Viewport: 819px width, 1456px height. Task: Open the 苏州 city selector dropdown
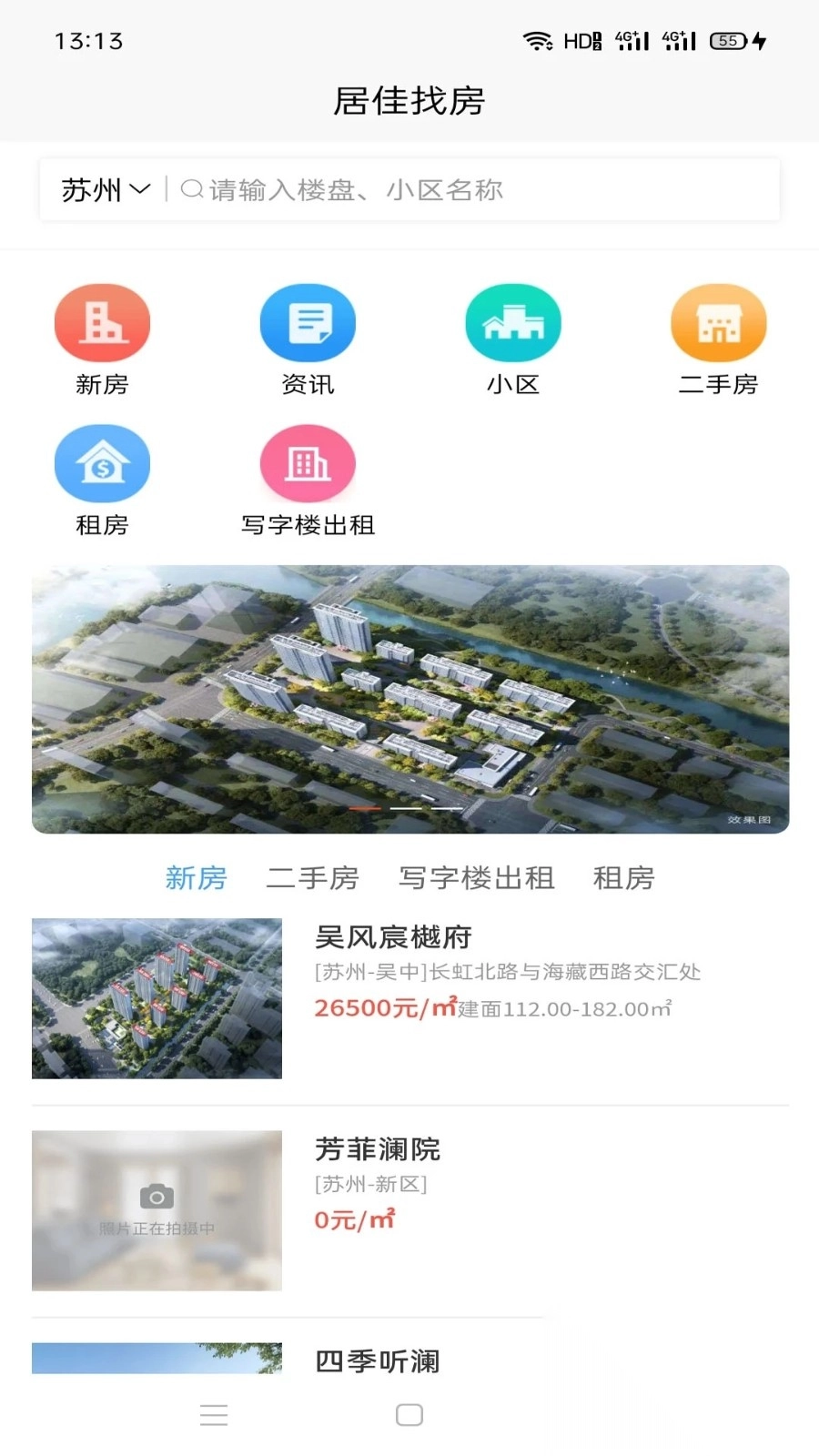pos(103,189)
